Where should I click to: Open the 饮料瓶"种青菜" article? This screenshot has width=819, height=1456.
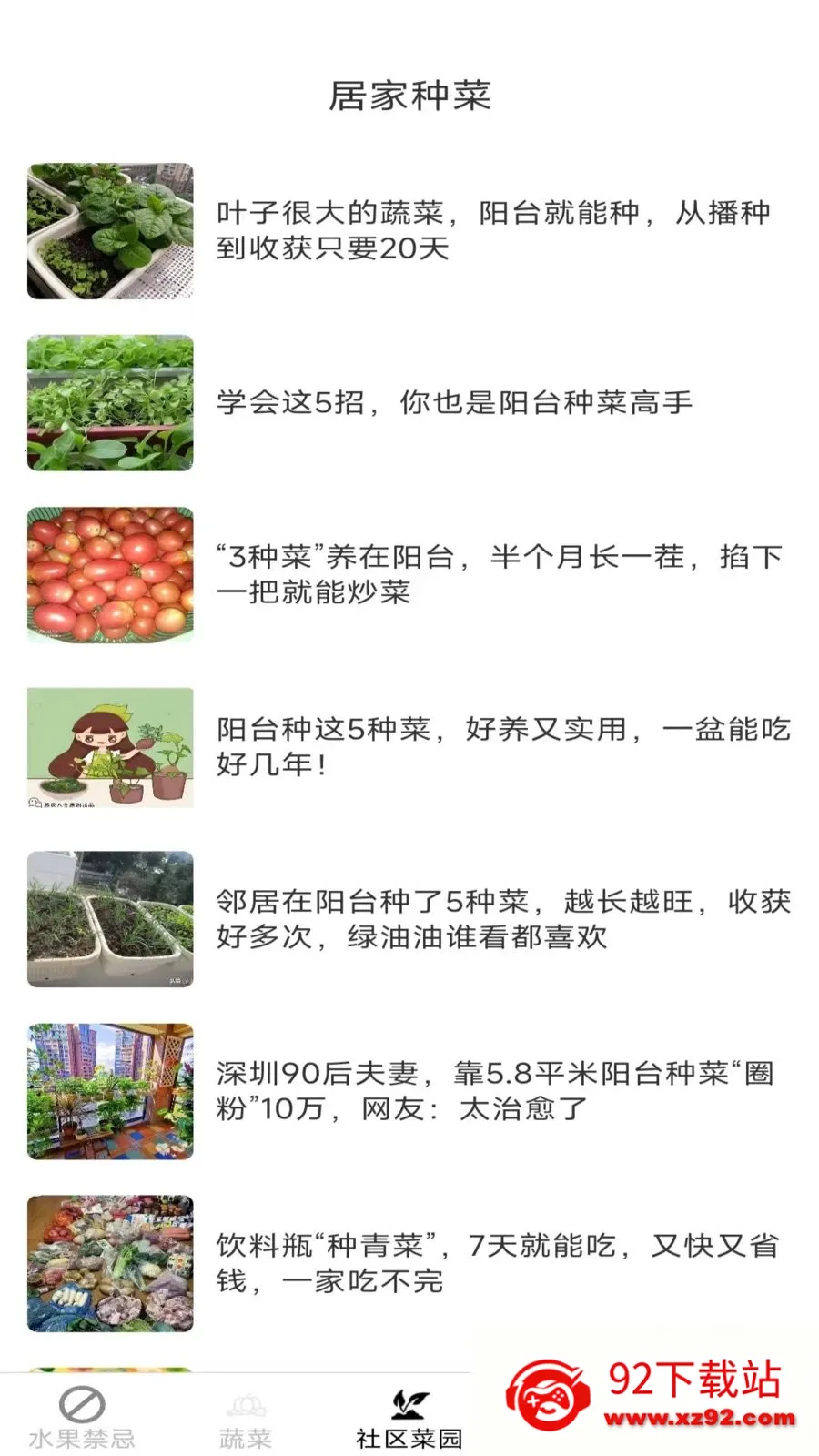[409, 1263]
